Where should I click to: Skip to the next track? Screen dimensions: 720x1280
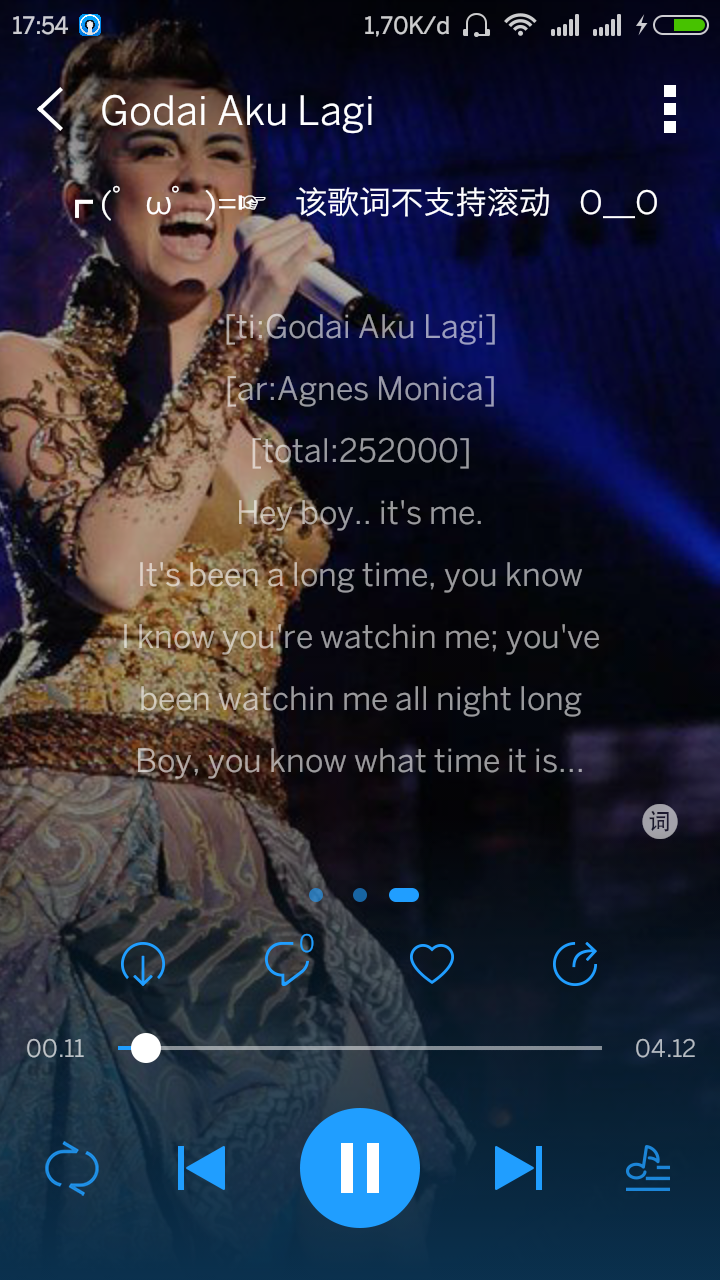click(x=518, y=1168)
